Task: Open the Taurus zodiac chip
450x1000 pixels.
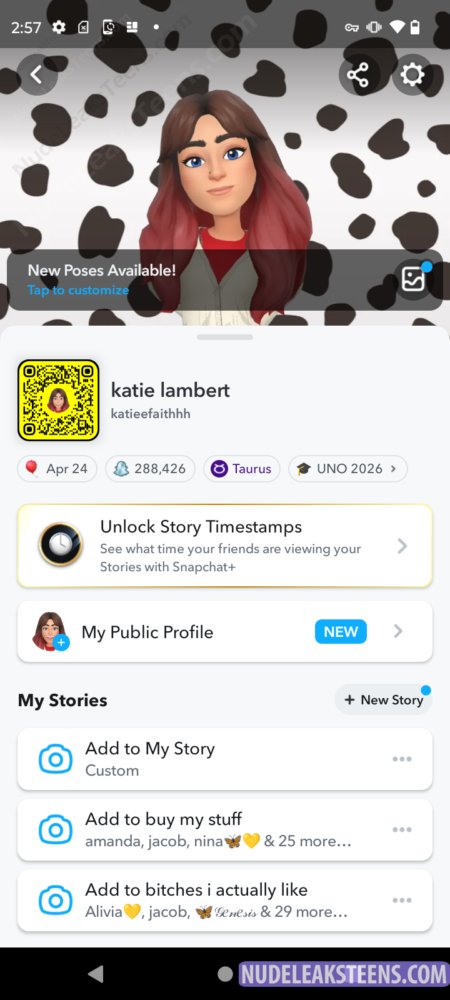Action: point(242,469)
